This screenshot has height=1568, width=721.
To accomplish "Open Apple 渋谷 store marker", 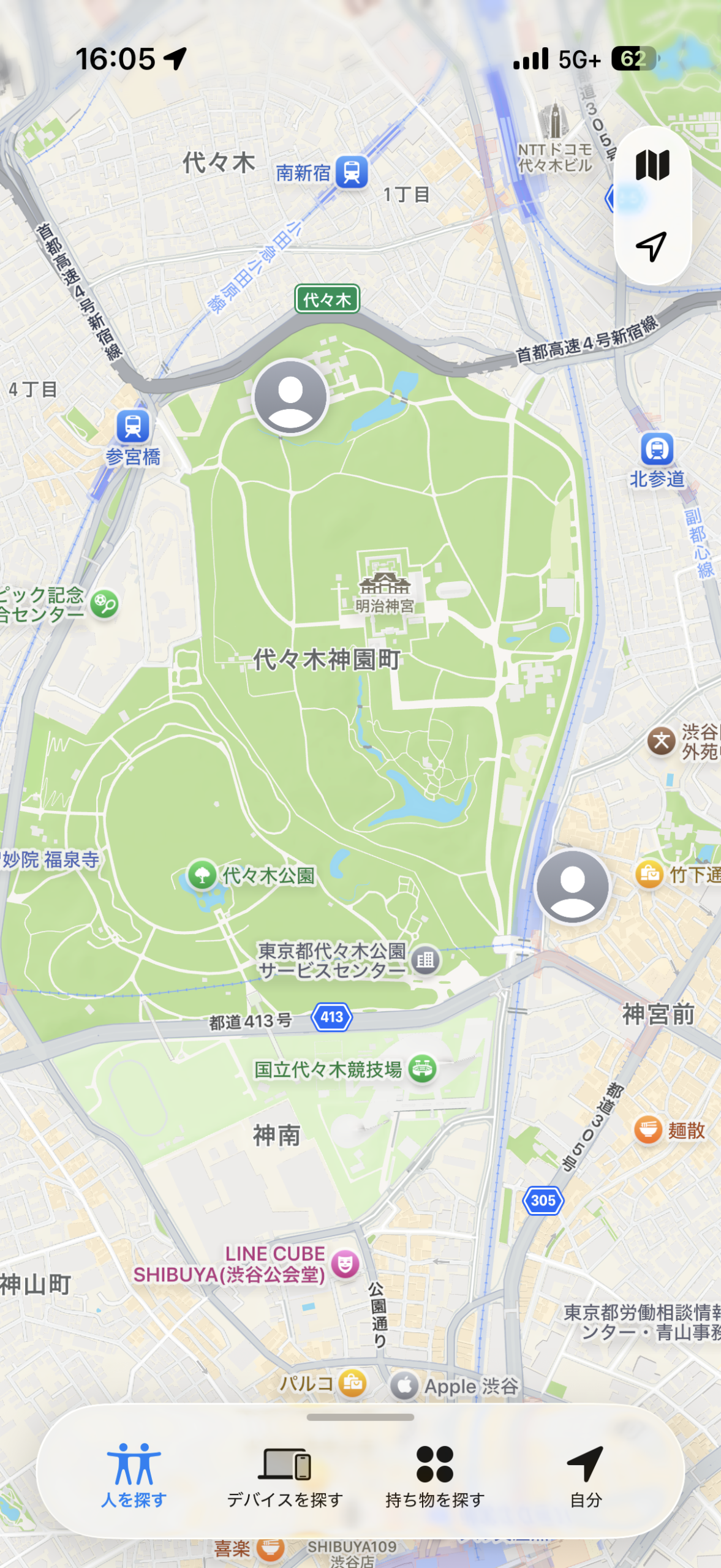I will (405, 1385).
